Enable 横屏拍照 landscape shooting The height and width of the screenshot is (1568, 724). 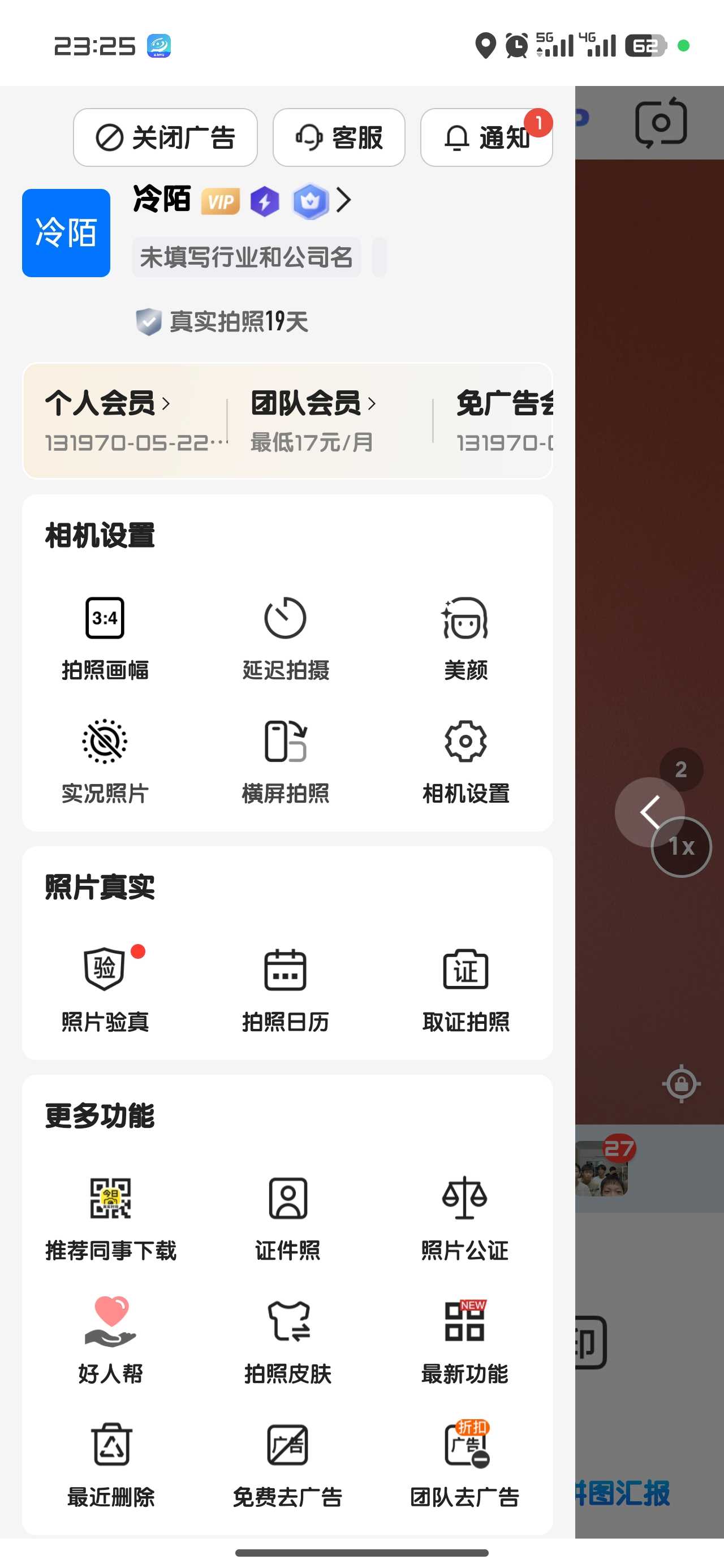coord(286,761)
